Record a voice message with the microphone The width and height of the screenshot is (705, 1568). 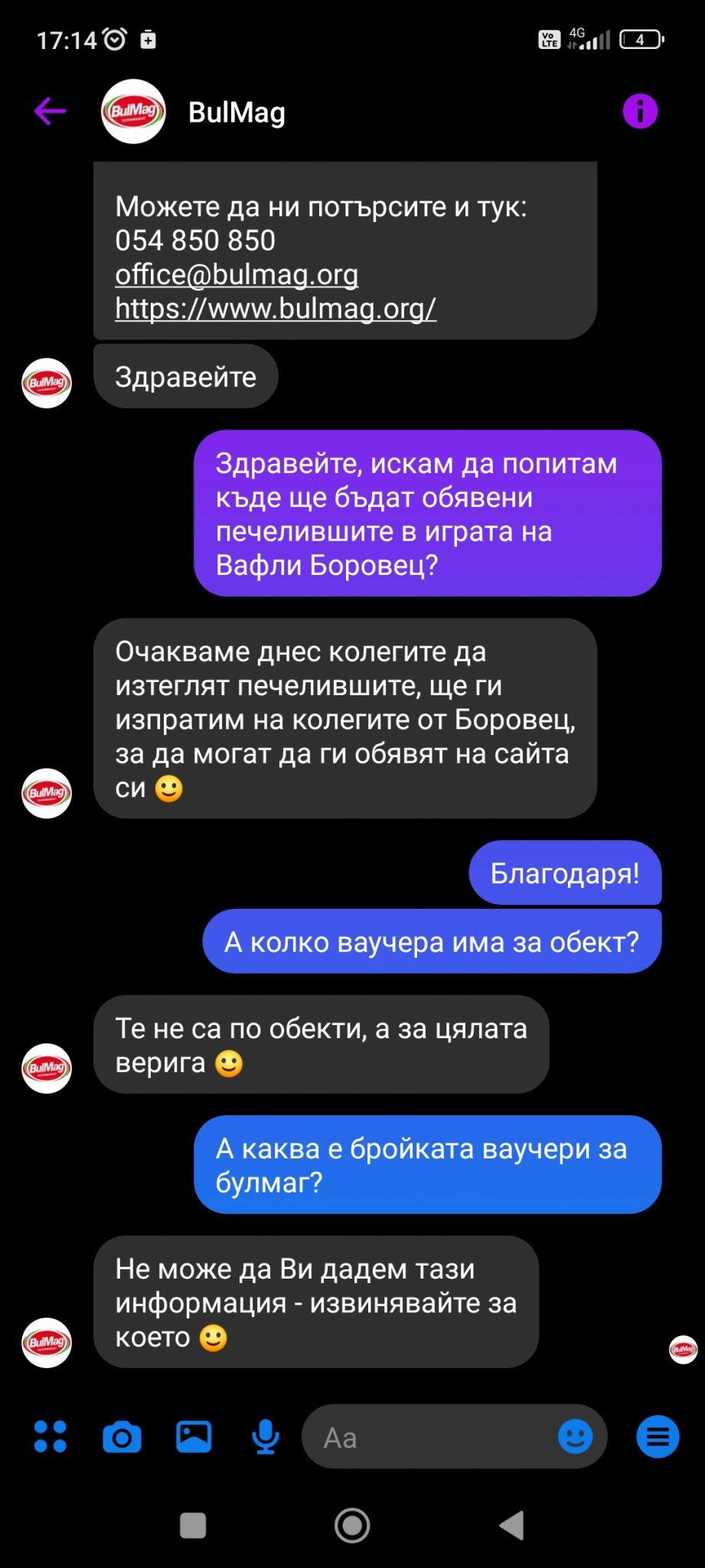coord(266,1436)
